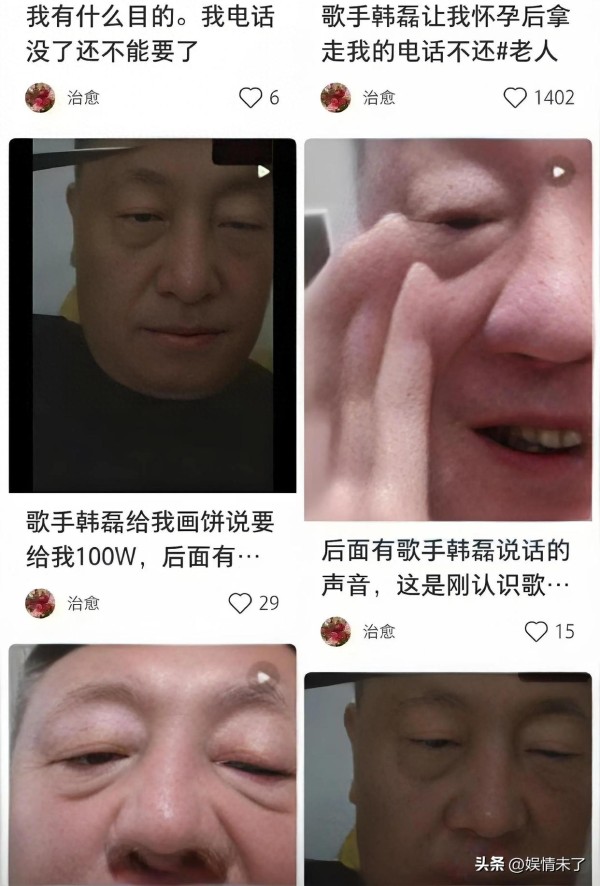This screenshot has width=600, height=886.
Task: Open 治愈's profile under the 100W post
Action: [41, 603]
